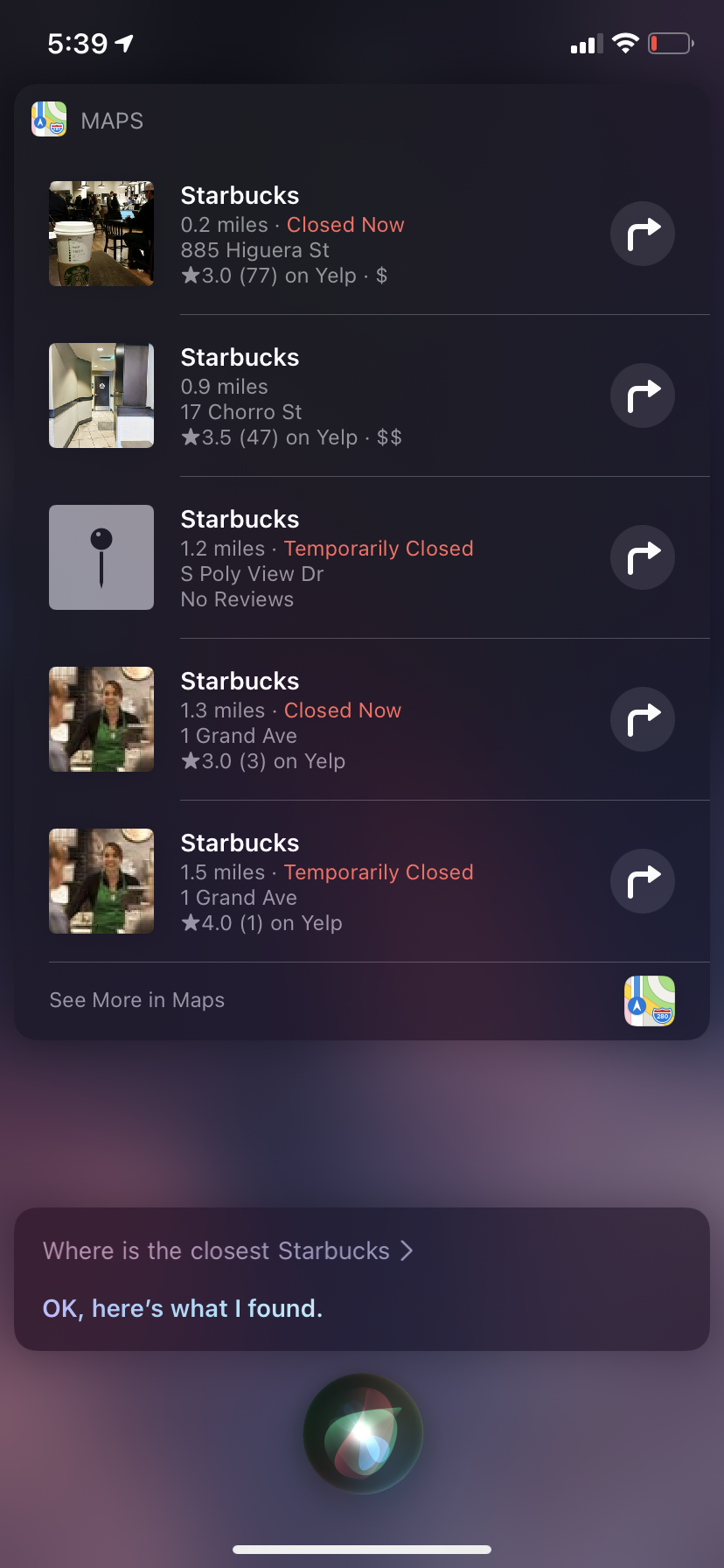Screen dimensions: 724x1568
Task: Get directions to Starbucks on Higuera St
Action: point(642,234)
